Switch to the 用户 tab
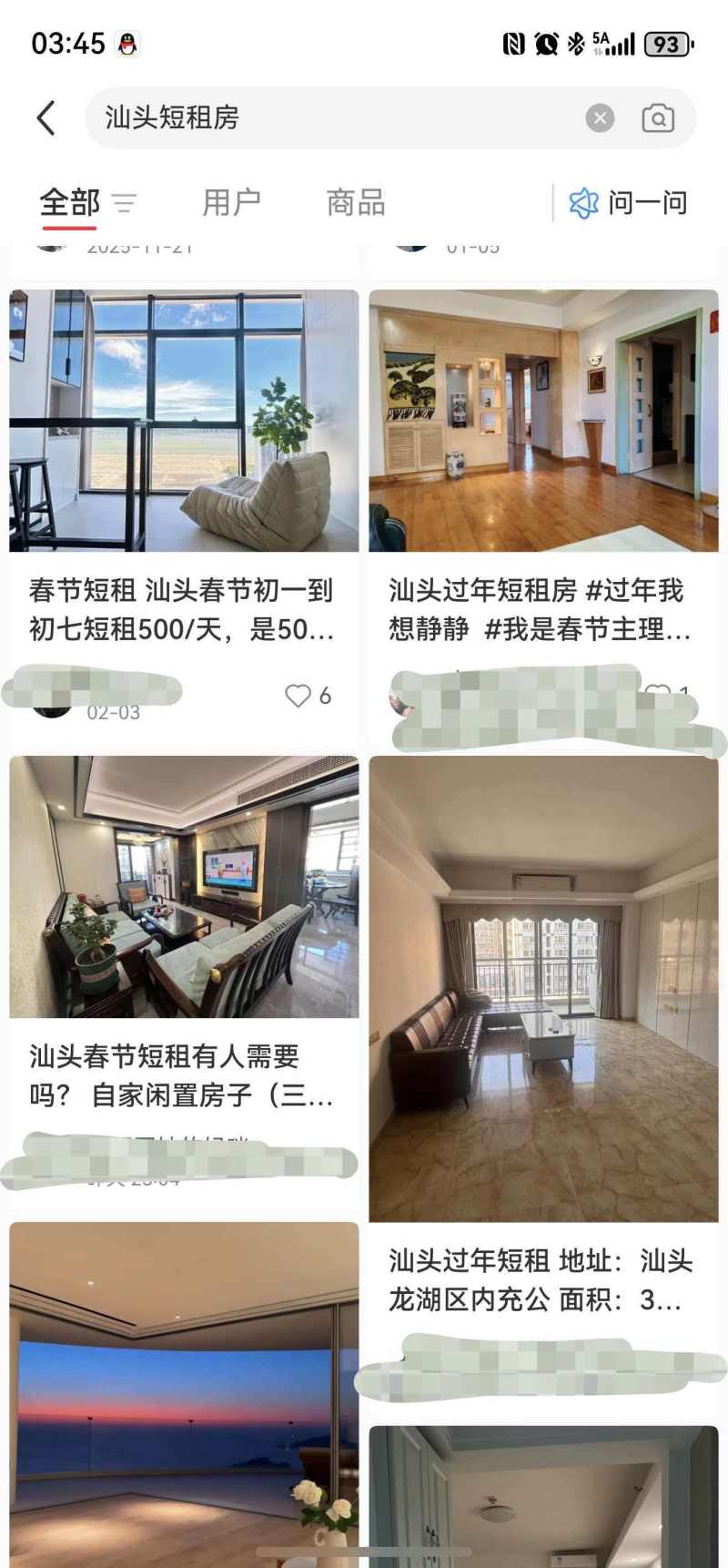The width and height of the screenshot is (728, 1568). coord(231,202)
